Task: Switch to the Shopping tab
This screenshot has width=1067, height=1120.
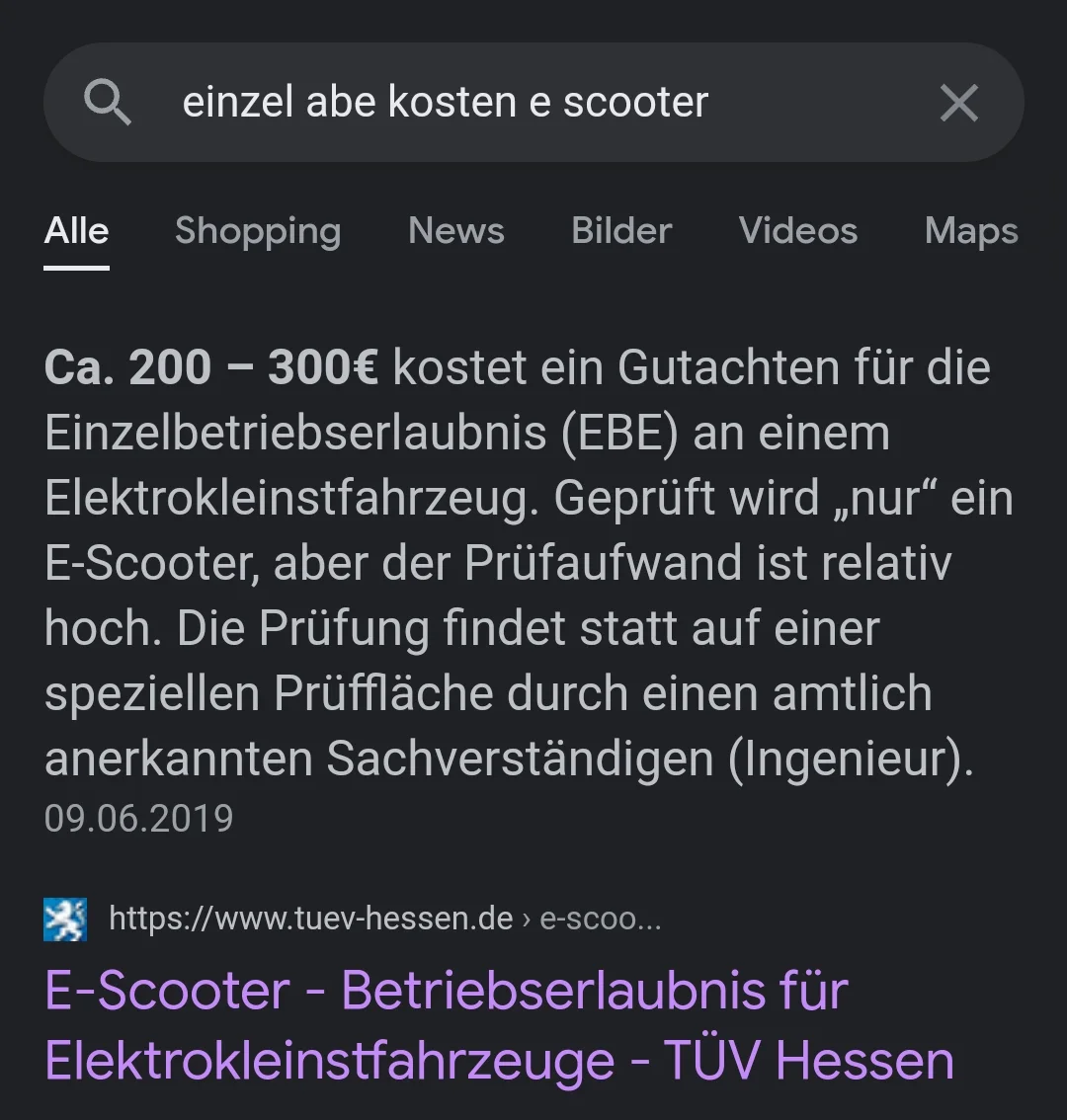Action: (x=258, y=231)
